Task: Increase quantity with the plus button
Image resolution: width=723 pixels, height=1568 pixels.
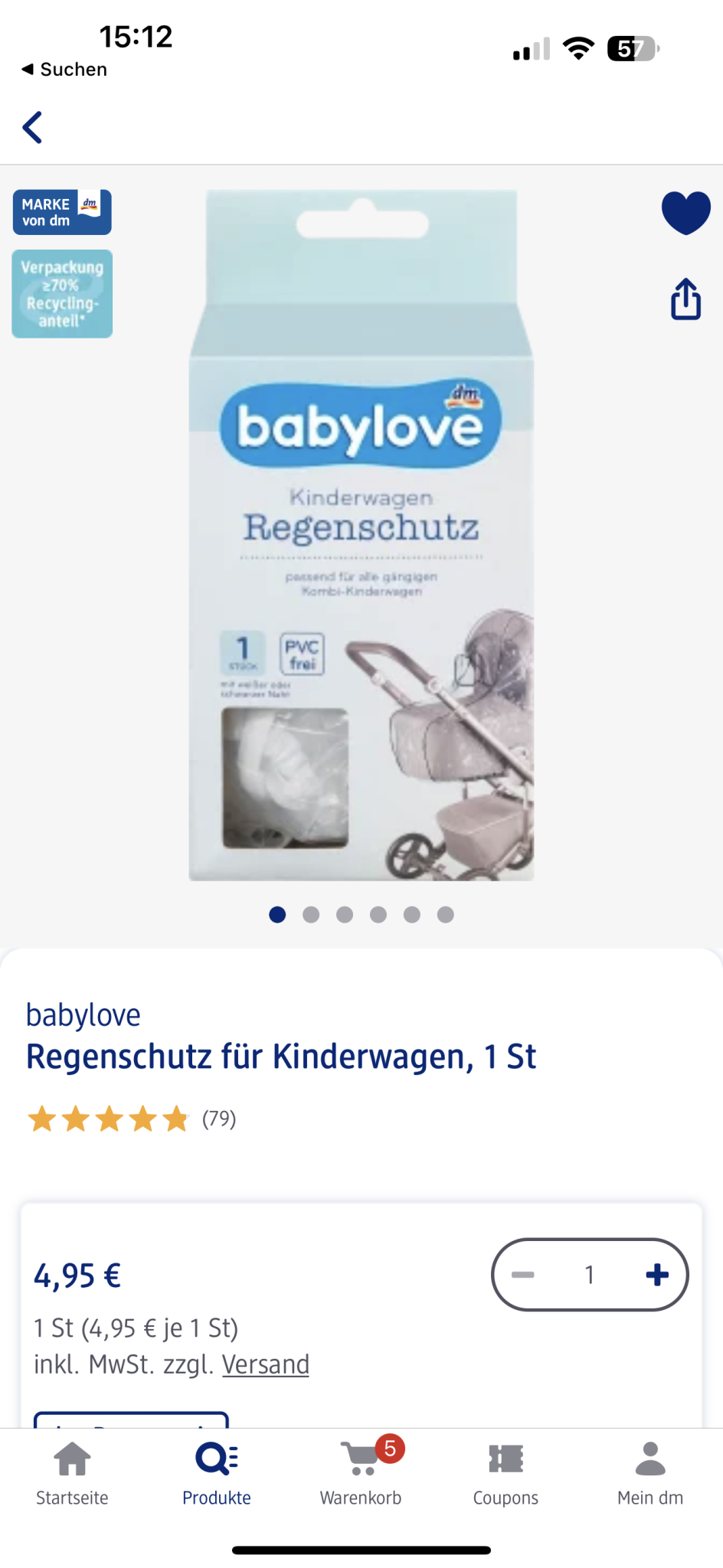Action: tap(656, 1275)
